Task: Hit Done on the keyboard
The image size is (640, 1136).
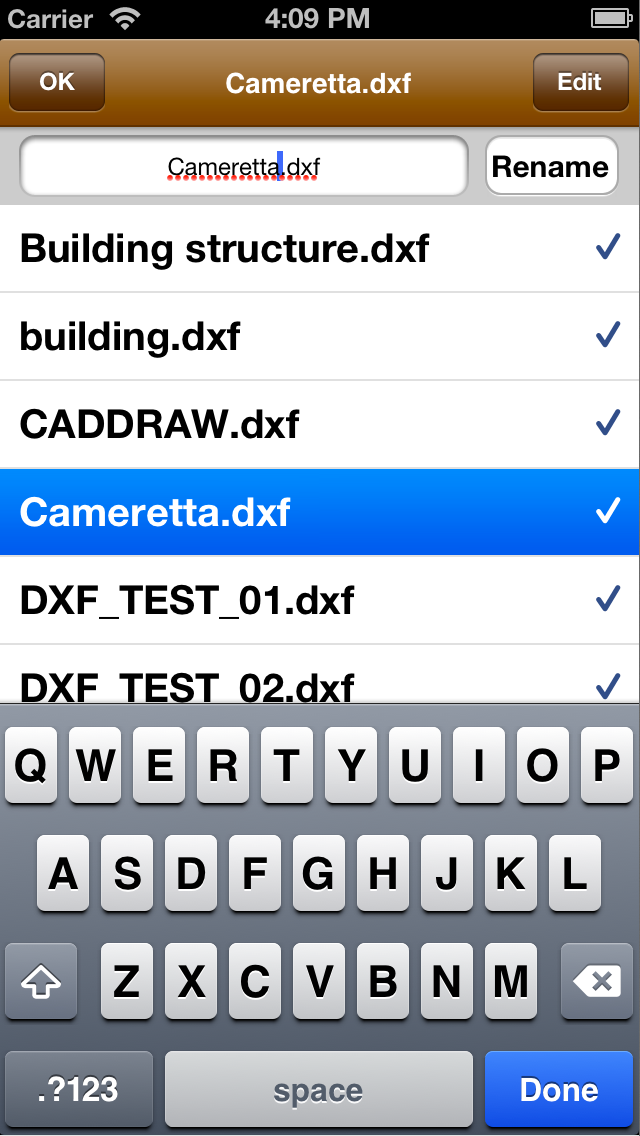Action: pos(559,1089)
